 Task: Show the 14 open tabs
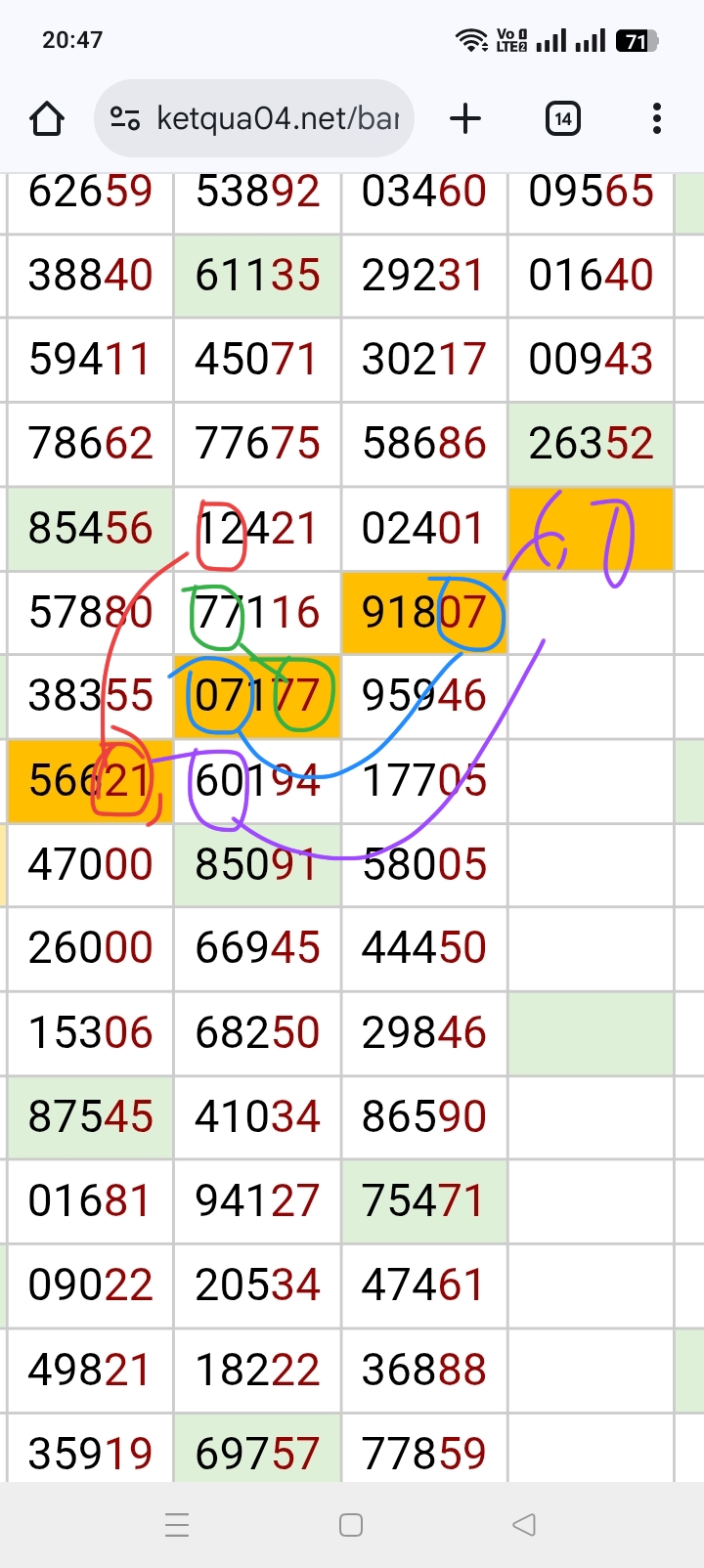562,119
